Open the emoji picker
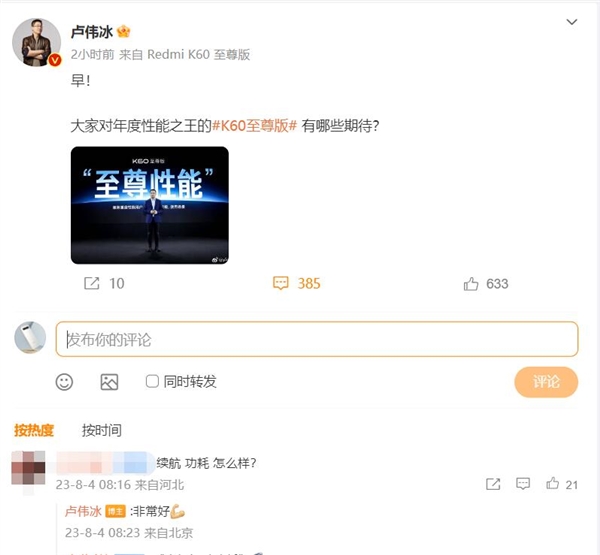Screen dimensions: 600x555 tap(64, 381)
